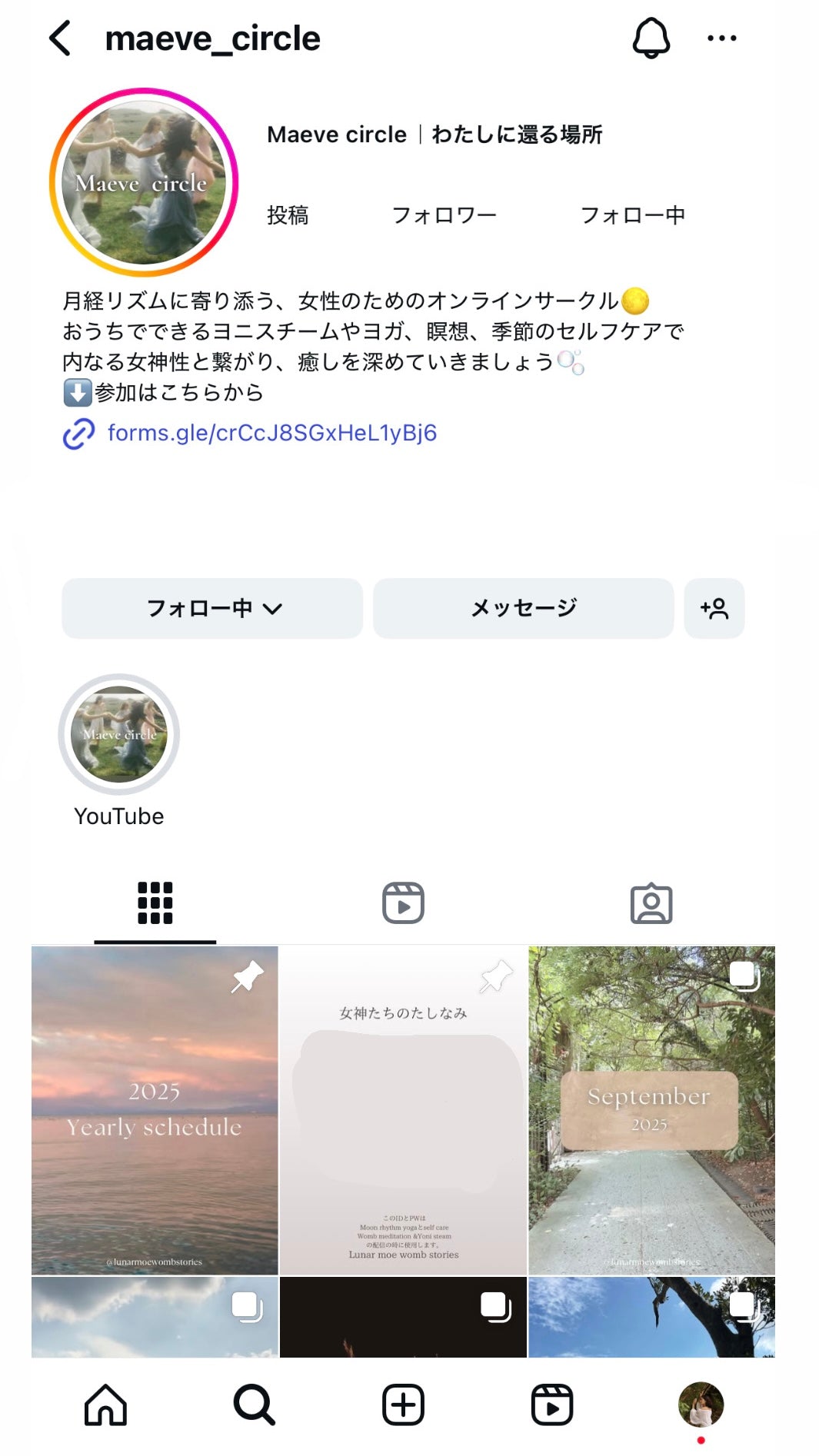Open the three-dot options menu

721,38
